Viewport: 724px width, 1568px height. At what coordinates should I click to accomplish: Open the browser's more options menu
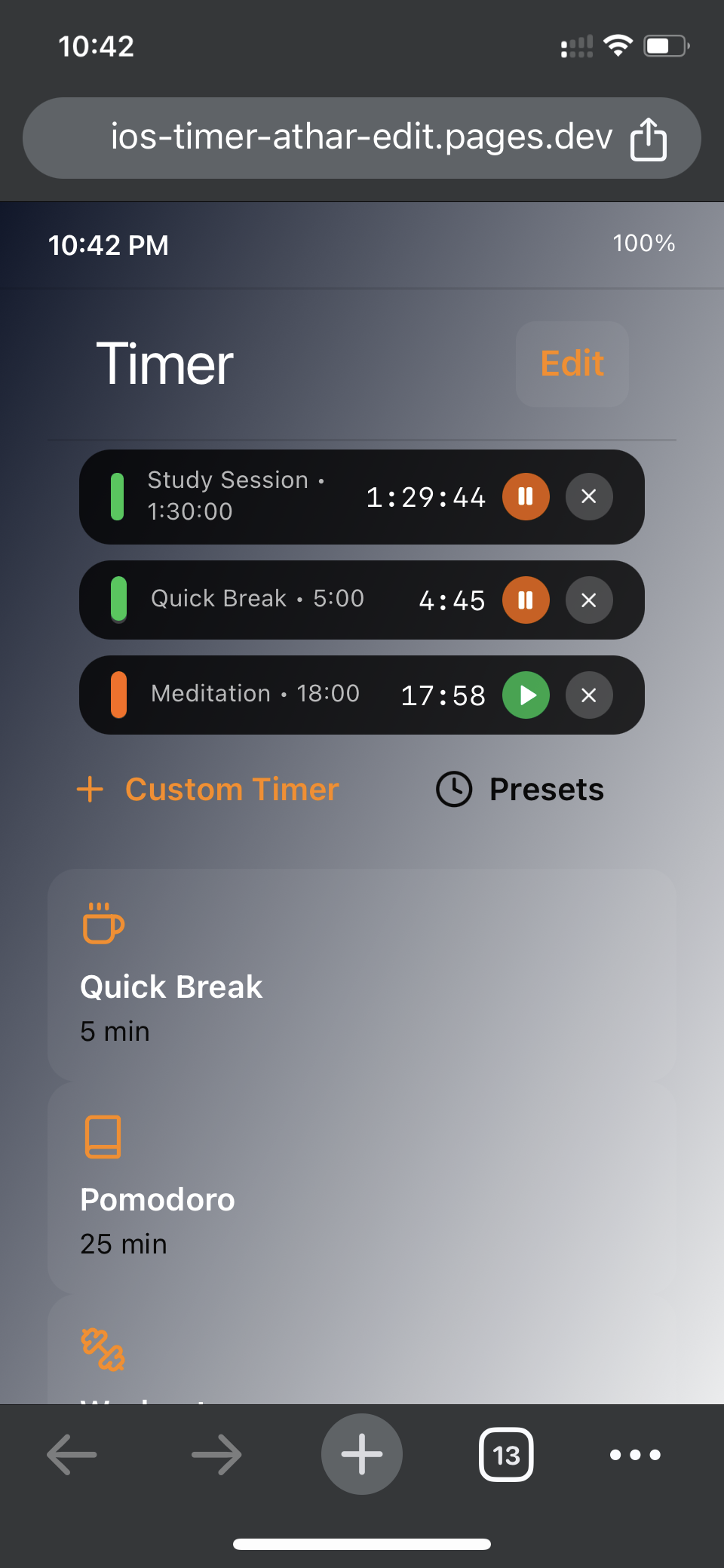(x=635, y=1454)
